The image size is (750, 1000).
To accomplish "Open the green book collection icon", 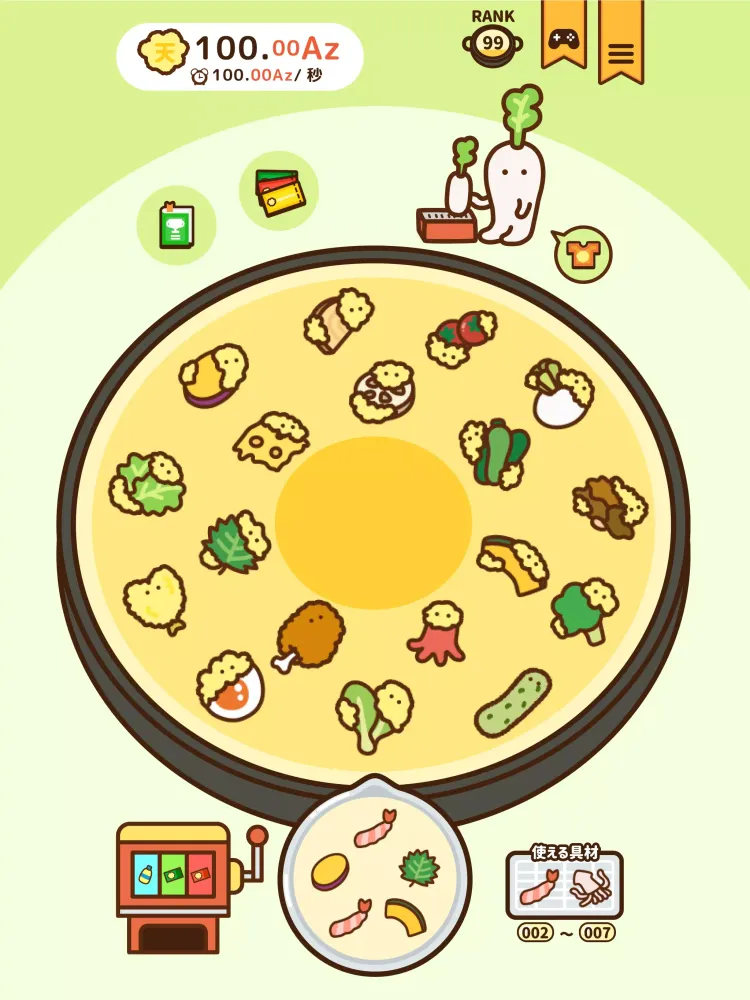I will (175, 225).
